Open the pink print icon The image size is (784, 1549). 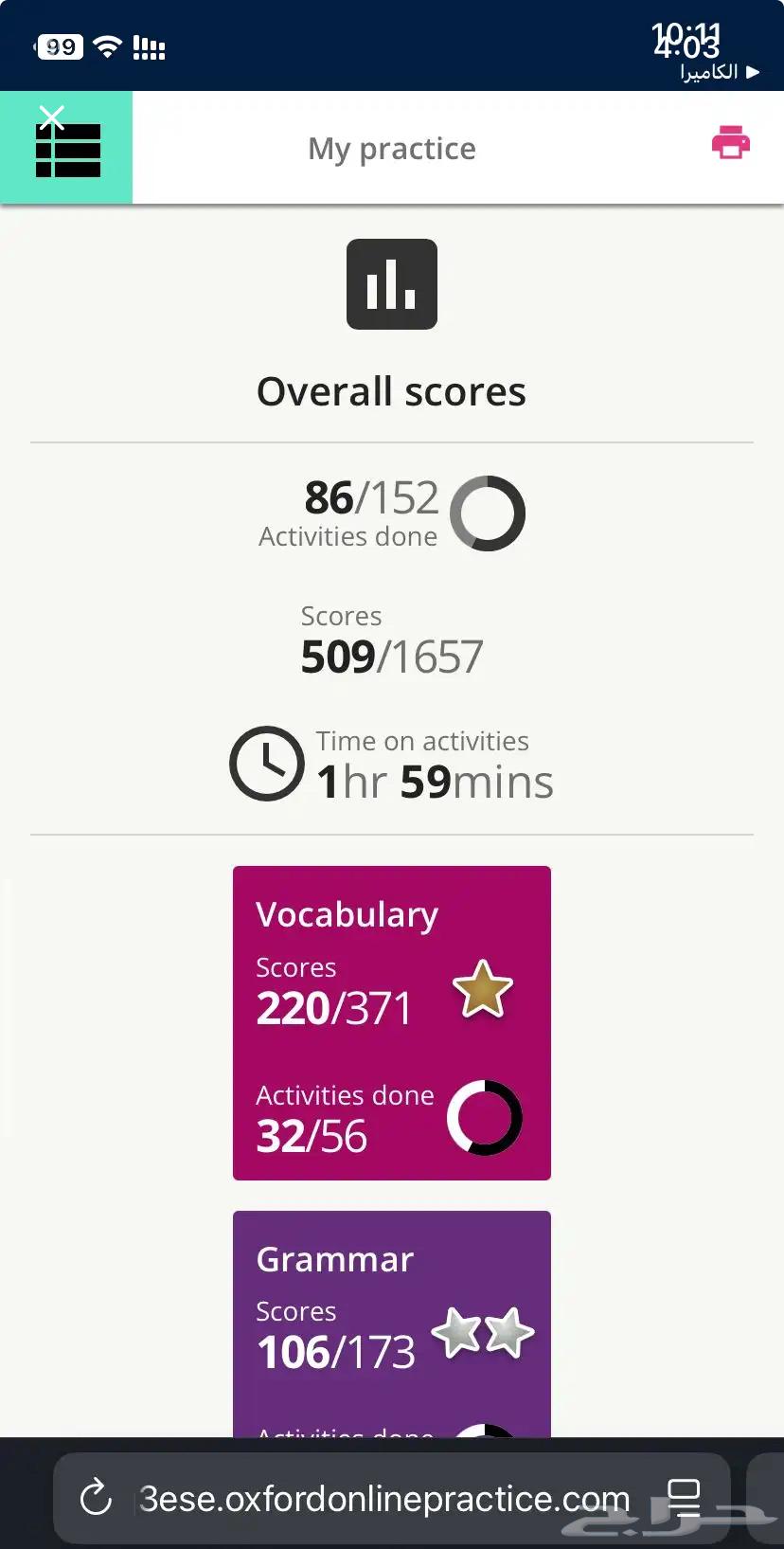pyautogui.click(x=729, y=142)
